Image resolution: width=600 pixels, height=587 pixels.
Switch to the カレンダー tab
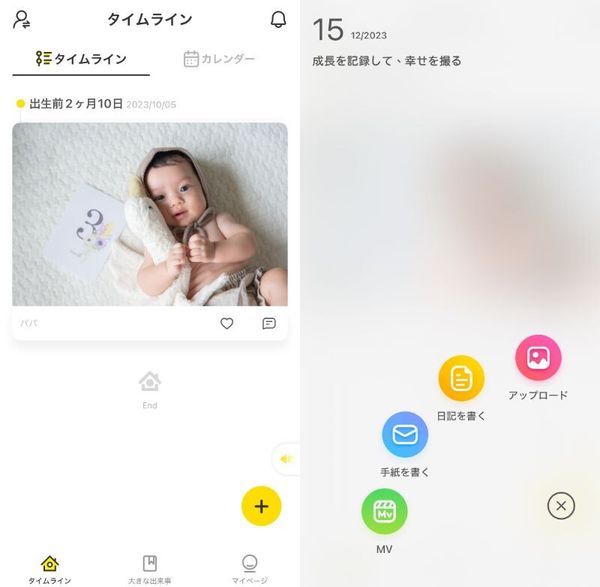219,59
